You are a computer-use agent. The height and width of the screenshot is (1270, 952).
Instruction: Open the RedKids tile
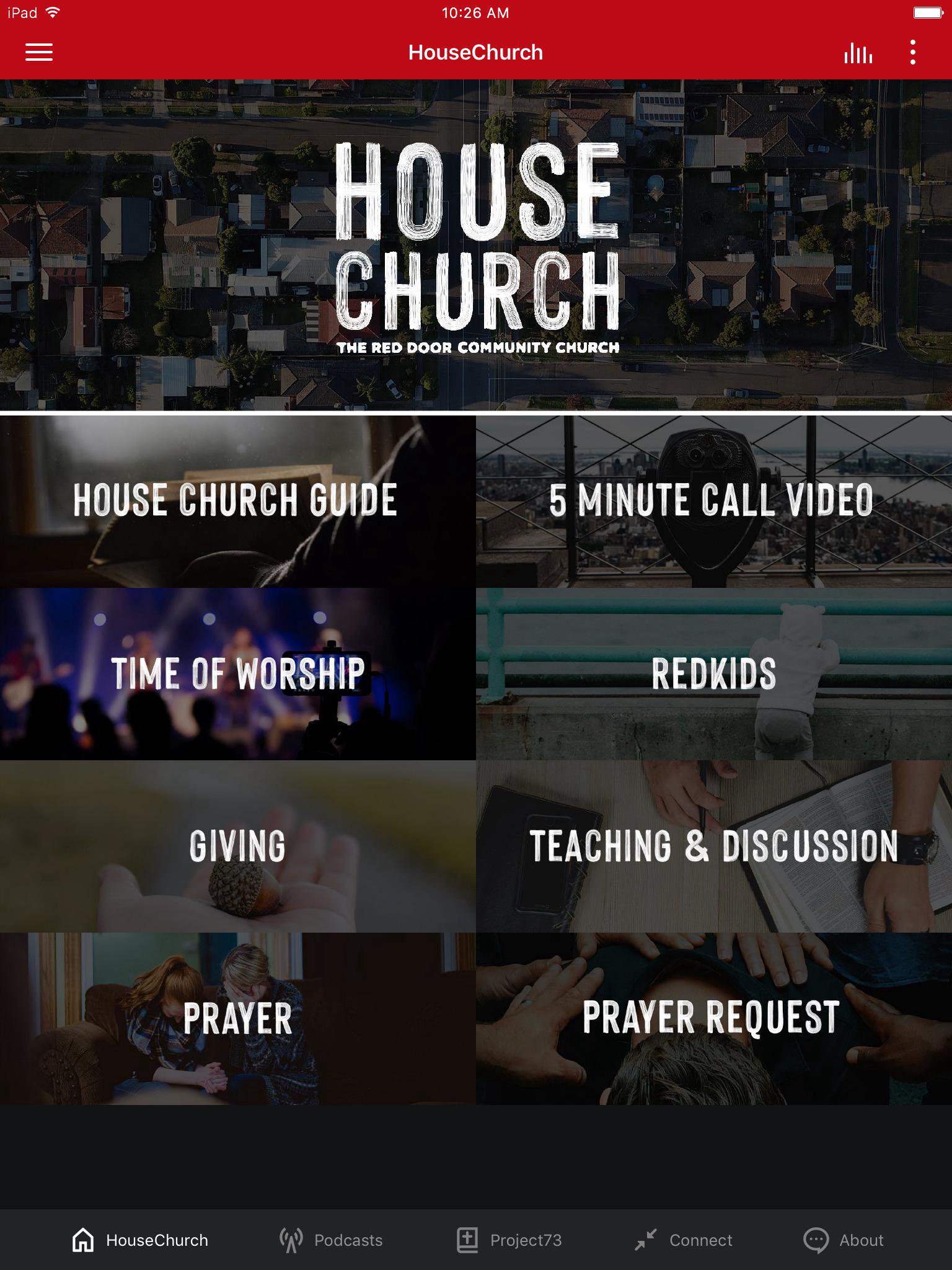[x=713, y=673]
